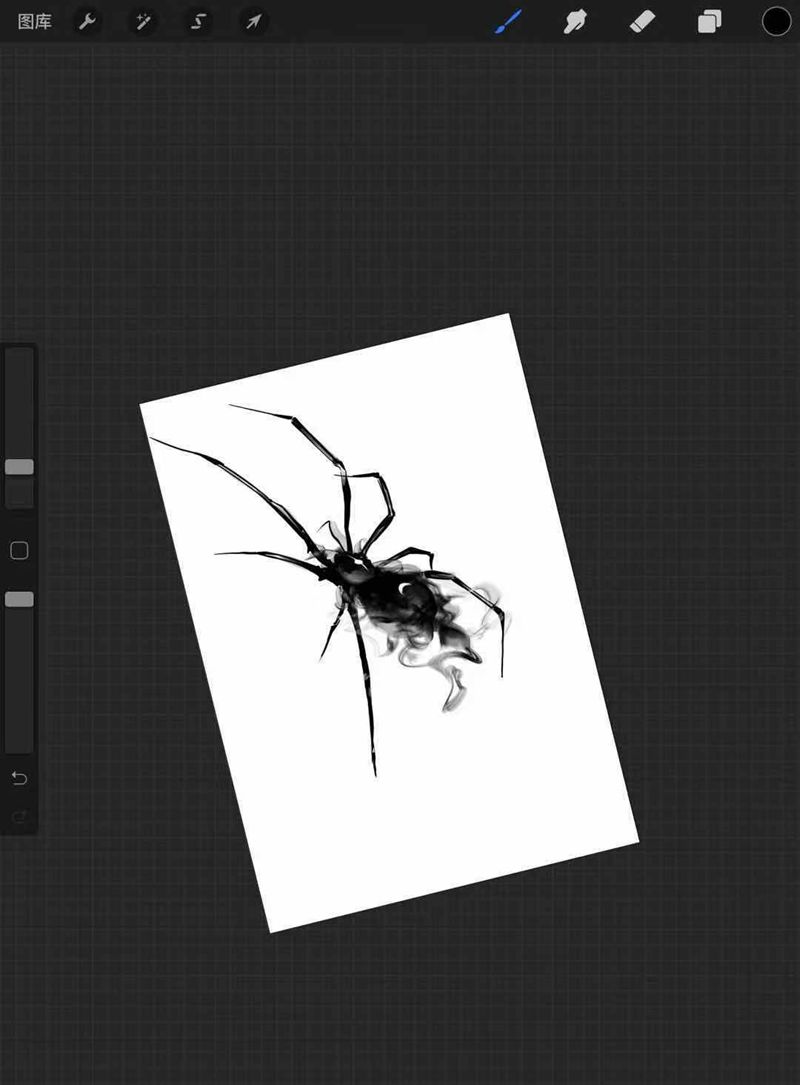This screenshot has width=800, height=1085.
Task: Open the magic wand adjustments menu
Action: click(143, 22)
